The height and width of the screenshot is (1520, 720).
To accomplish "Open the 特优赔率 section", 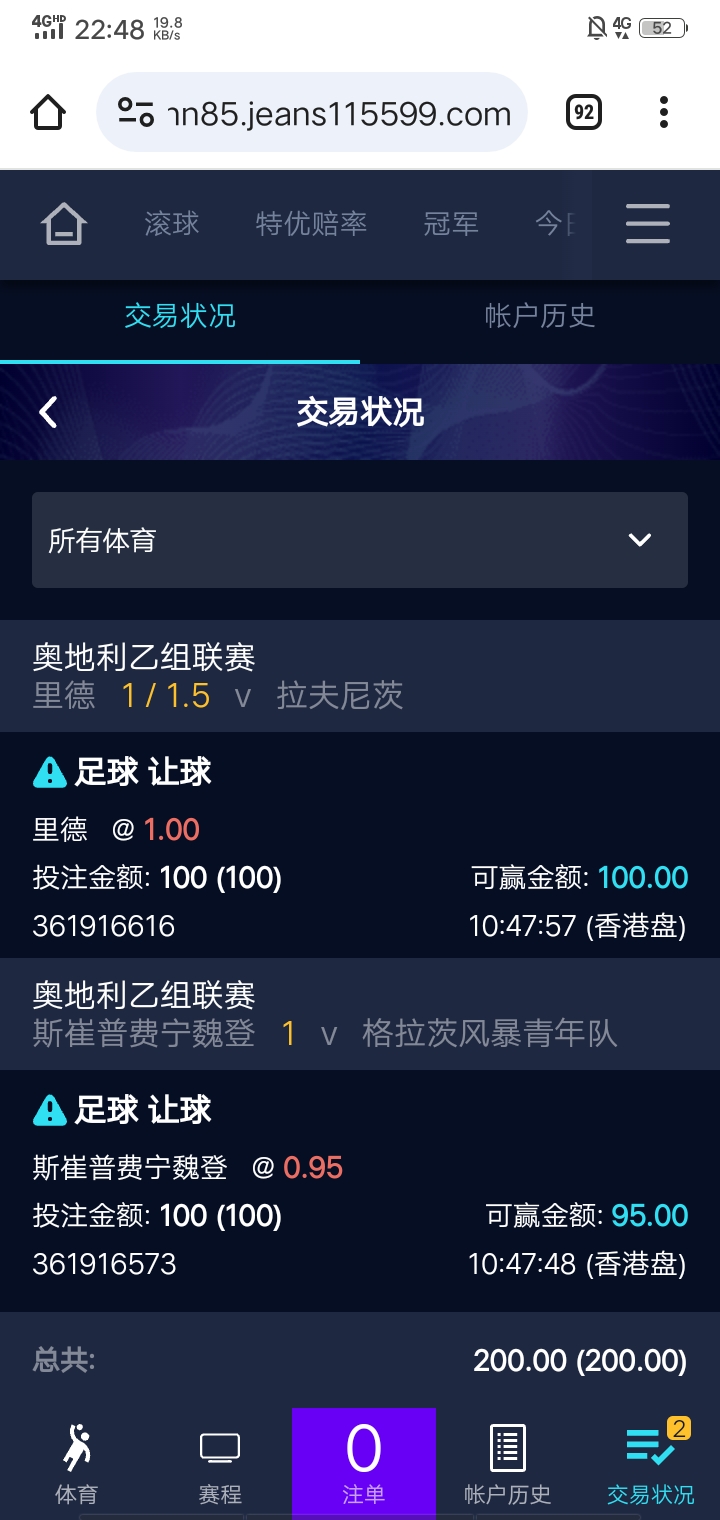I will [x=311, y=224].
